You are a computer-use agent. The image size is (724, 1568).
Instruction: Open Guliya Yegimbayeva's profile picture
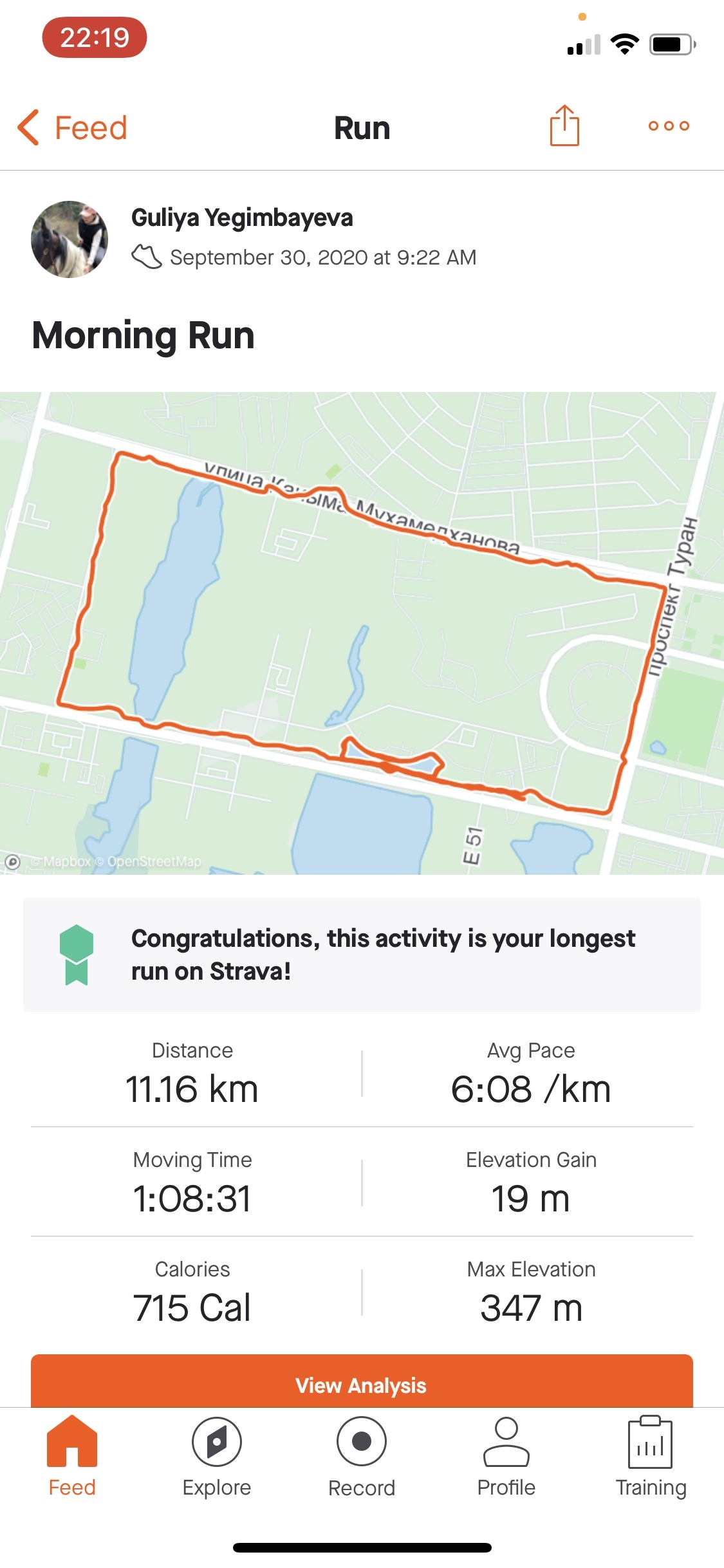tap(70, 239)
